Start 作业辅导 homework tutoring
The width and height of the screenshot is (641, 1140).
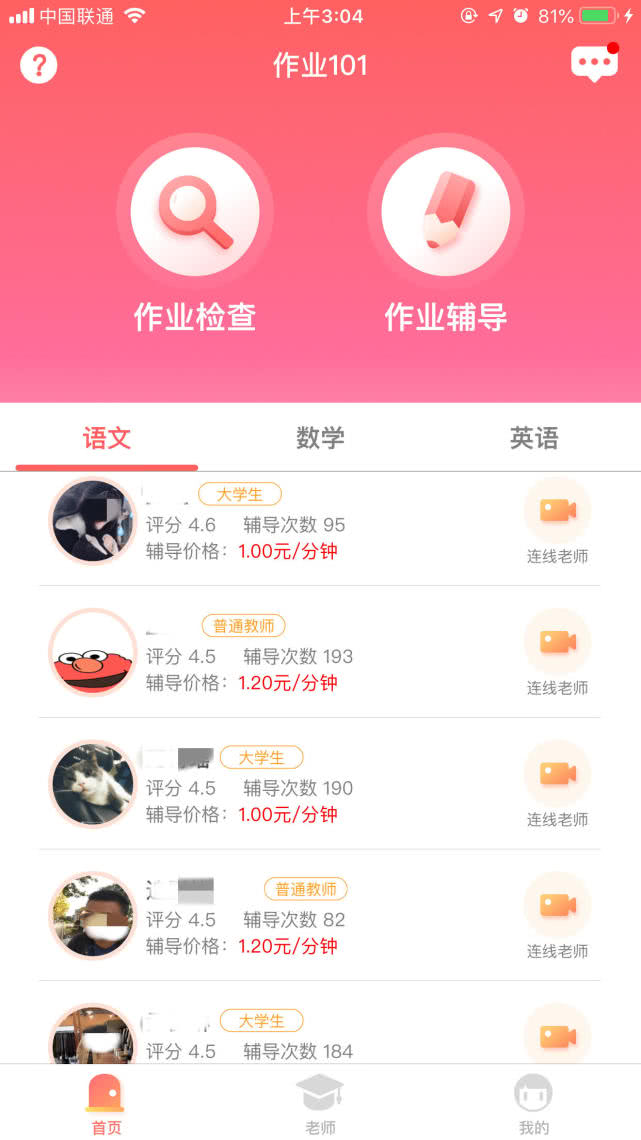(x=445, y=212)
